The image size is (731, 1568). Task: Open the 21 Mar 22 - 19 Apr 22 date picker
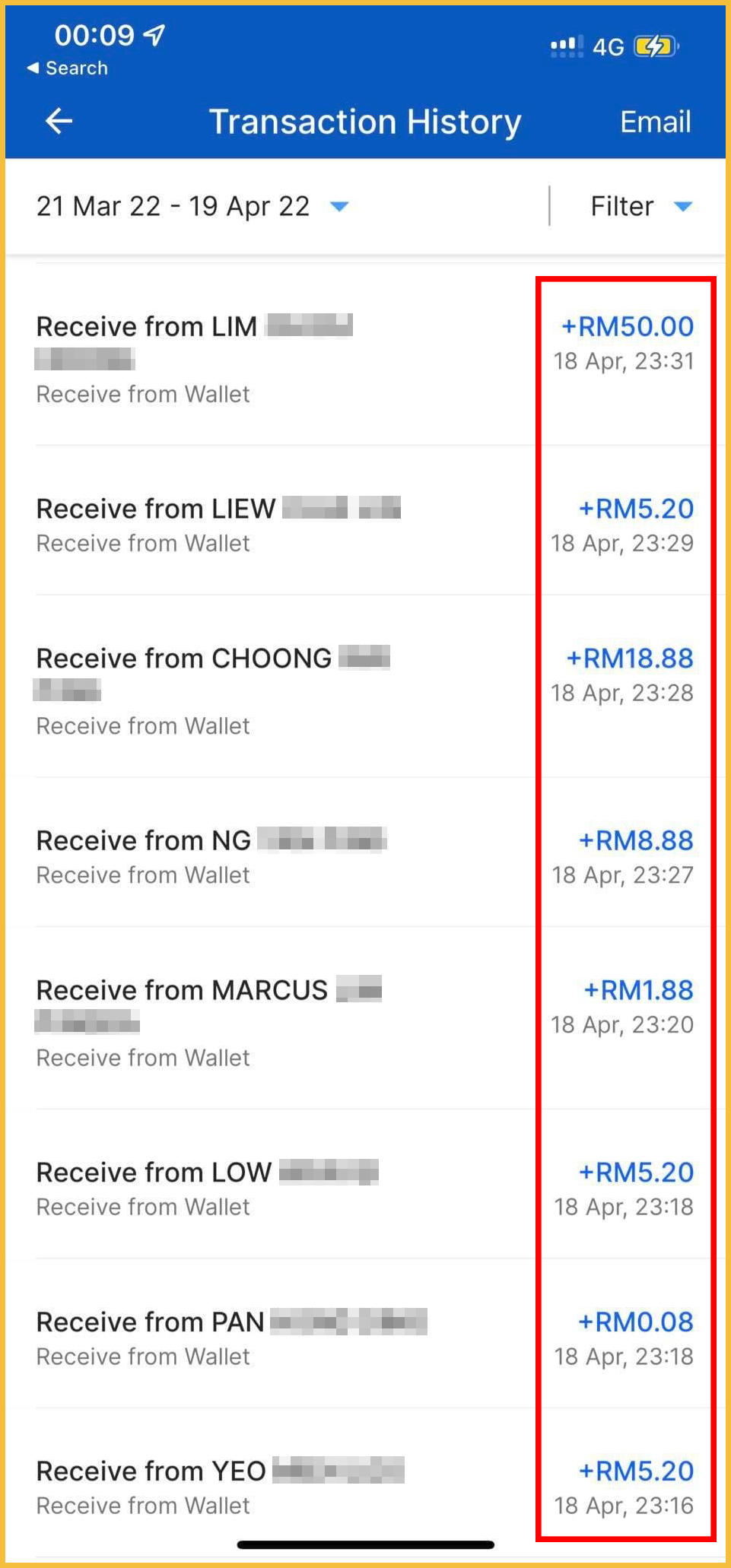click(x=192, y=206)
